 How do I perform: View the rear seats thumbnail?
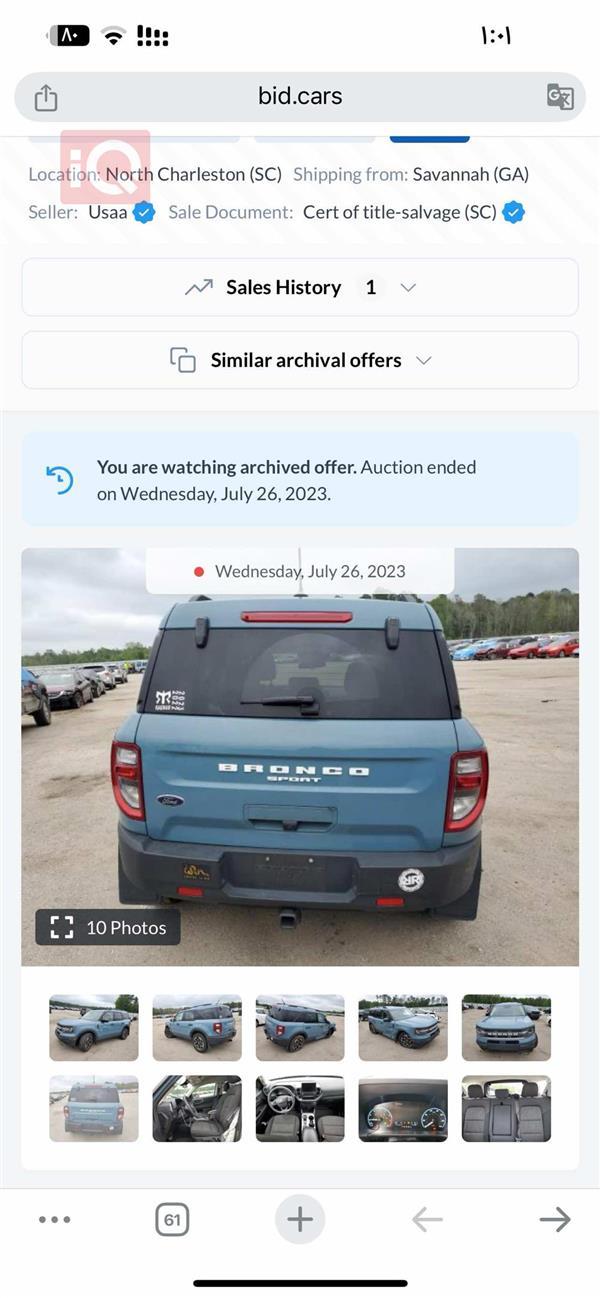tap(506, 1108)
